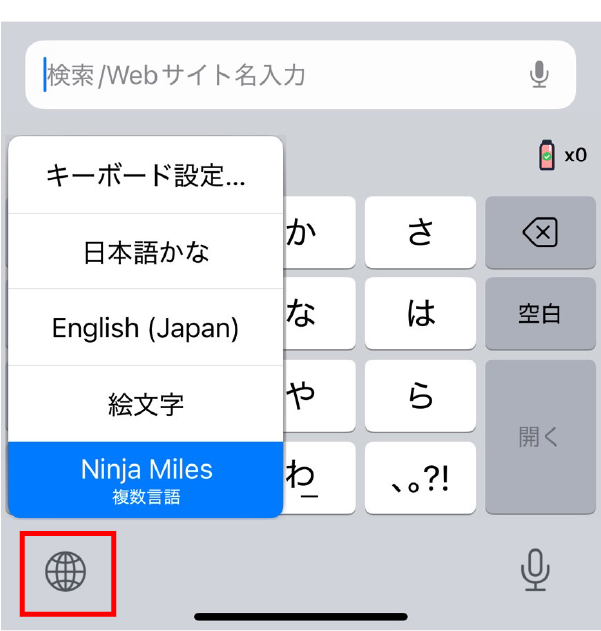Type the は kana key
The height and width of the screenshot is (631, 601).
pos(420,314)
